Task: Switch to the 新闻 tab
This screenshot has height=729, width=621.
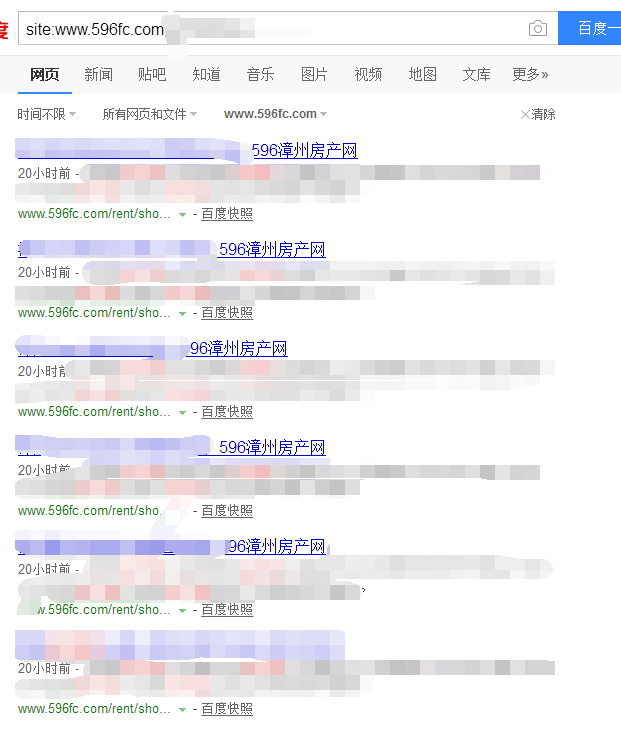Action: (98, 74)
